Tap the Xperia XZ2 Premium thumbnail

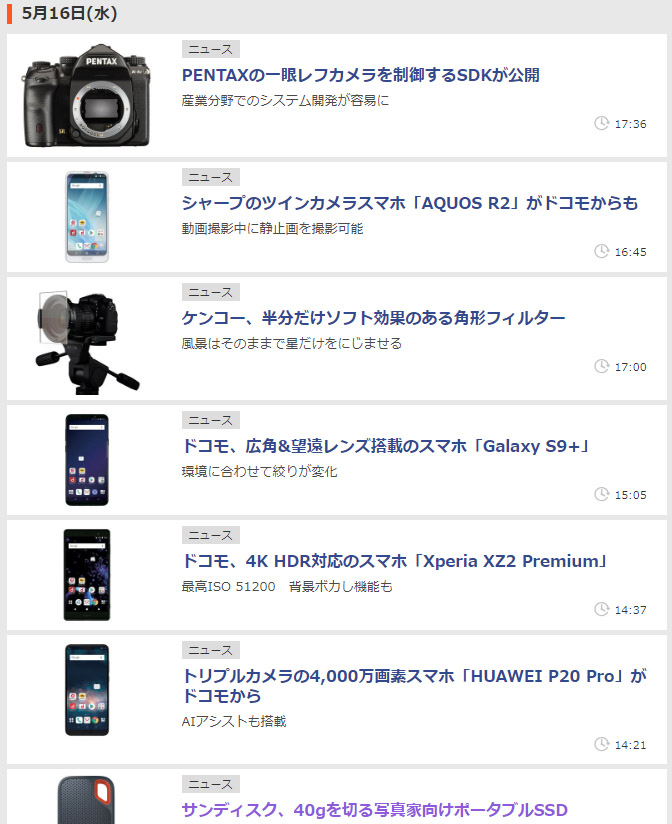[87, 575]
